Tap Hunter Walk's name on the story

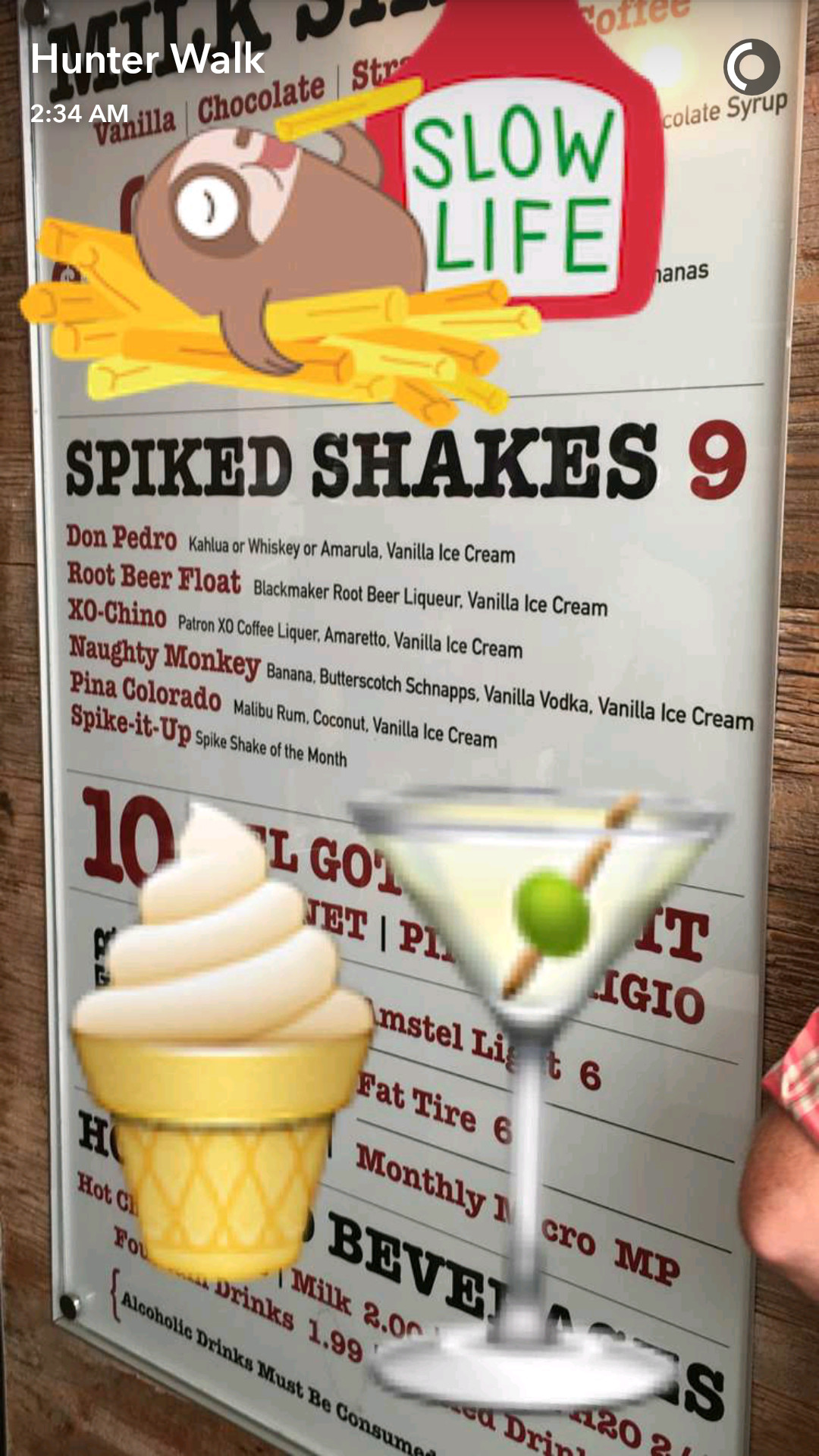pyautogui.click(x=147, y=60)
